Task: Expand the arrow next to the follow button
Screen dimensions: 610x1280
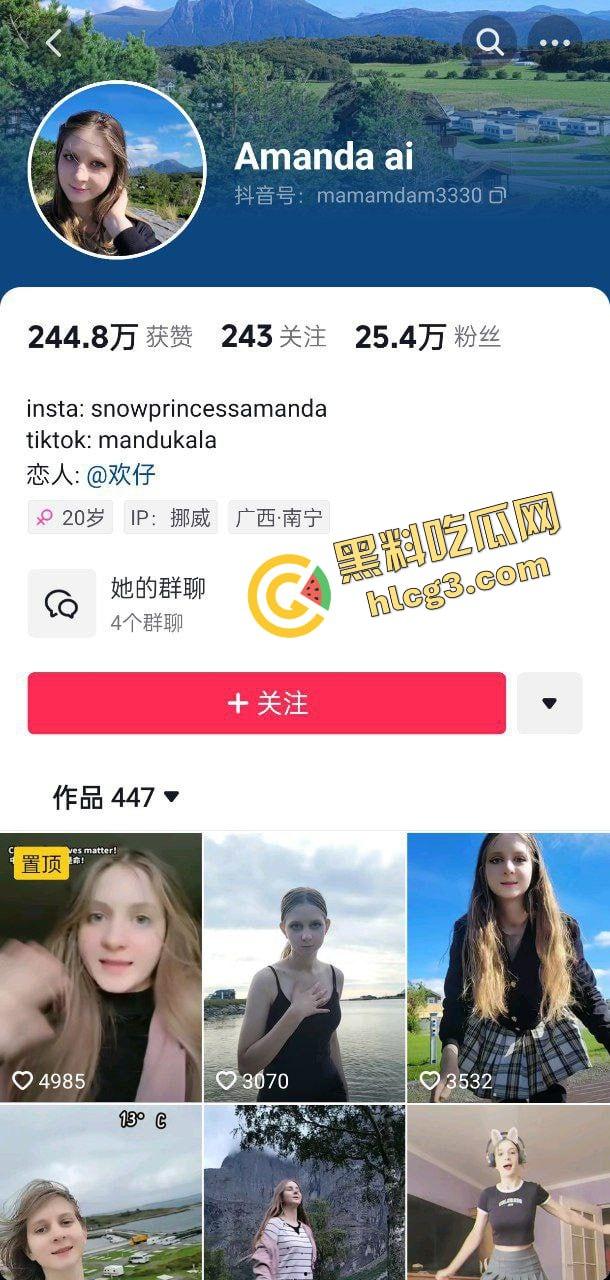Action: click(549, 703)
